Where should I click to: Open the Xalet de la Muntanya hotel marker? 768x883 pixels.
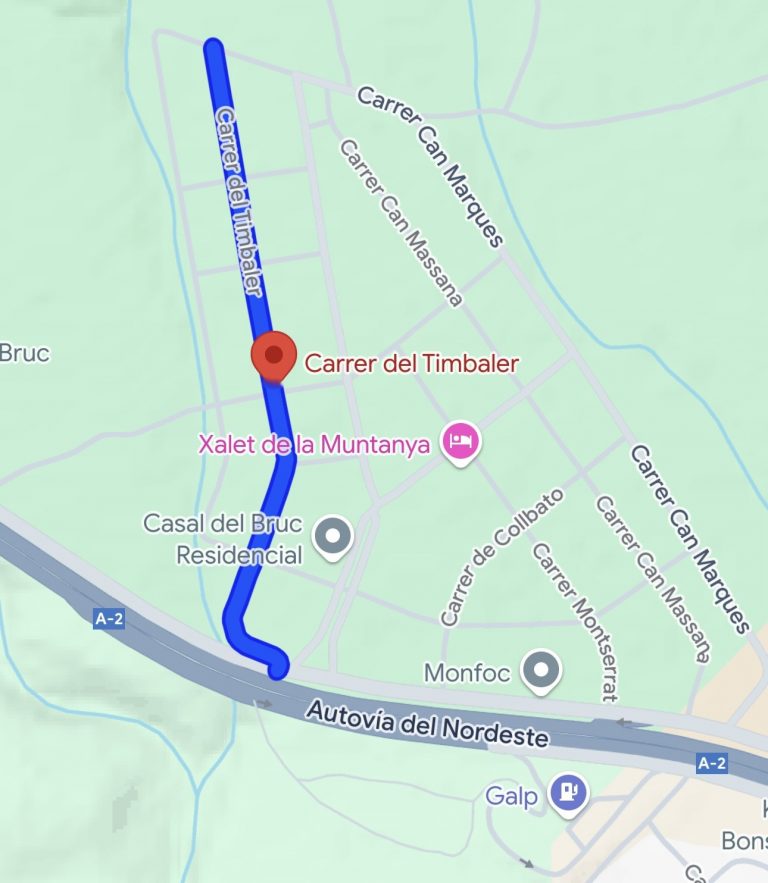(x=461, y=440)
